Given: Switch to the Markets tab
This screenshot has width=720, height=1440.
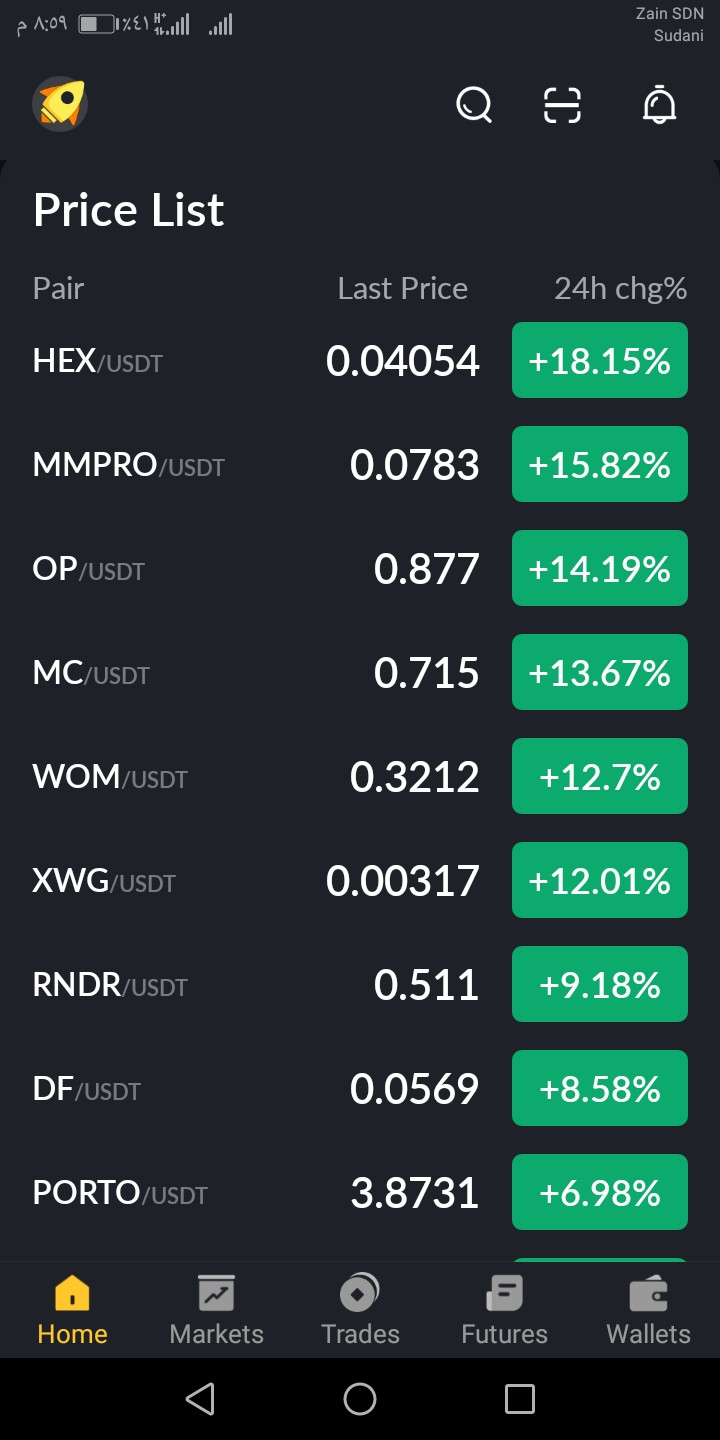Looking at the screenshot, I should (217, 1310).
